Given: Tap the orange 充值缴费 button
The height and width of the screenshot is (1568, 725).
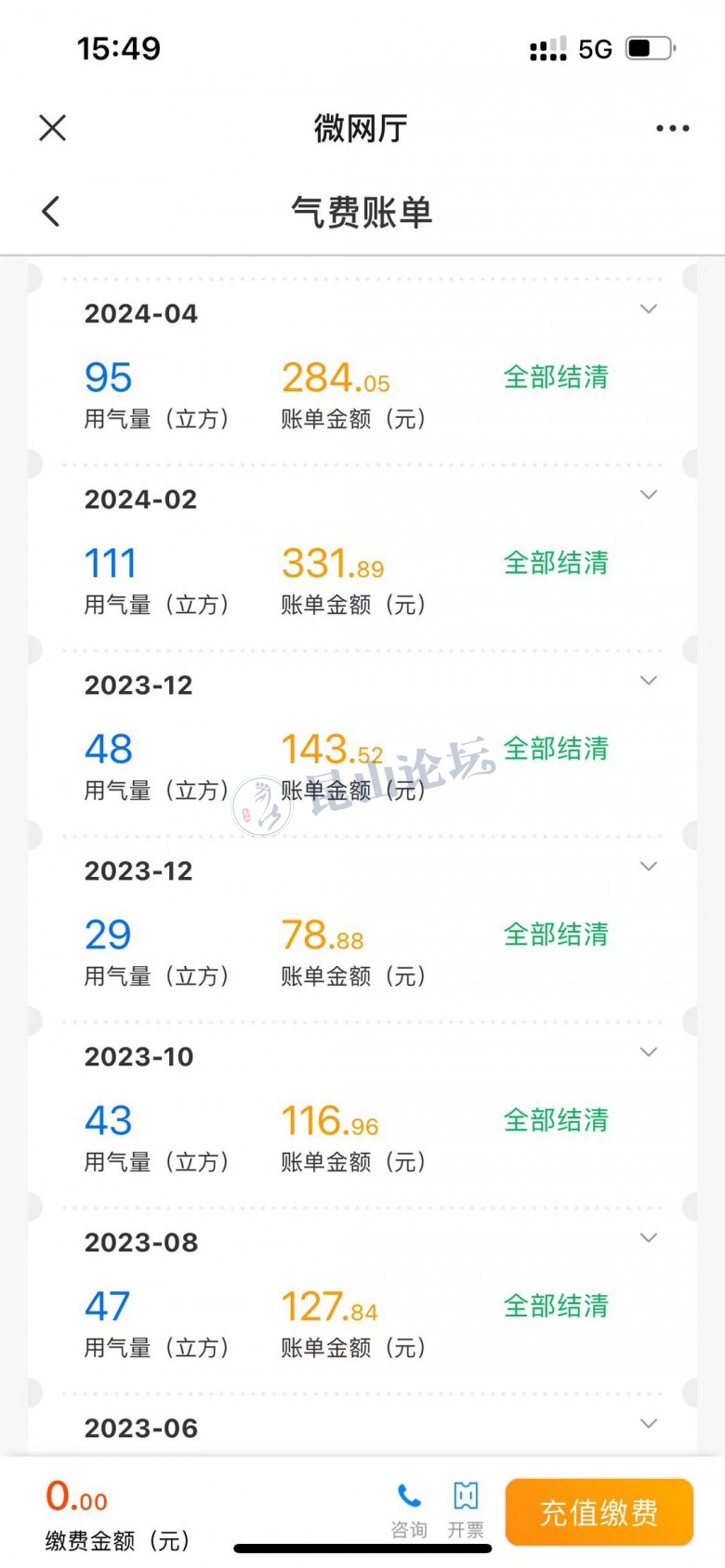Looking at the screenshot, I should click(600, 1512).
